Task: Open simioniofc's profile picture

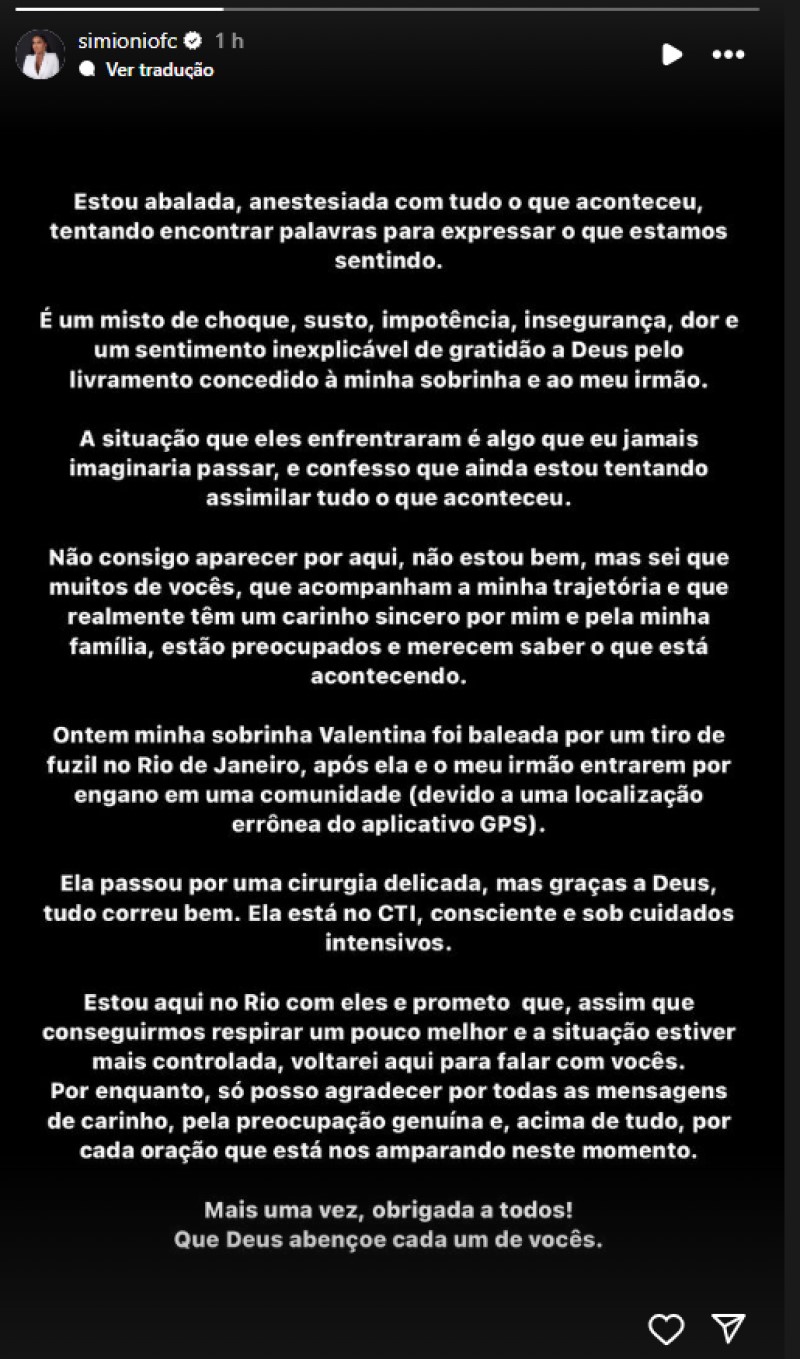Action: (x=40, y=54)
